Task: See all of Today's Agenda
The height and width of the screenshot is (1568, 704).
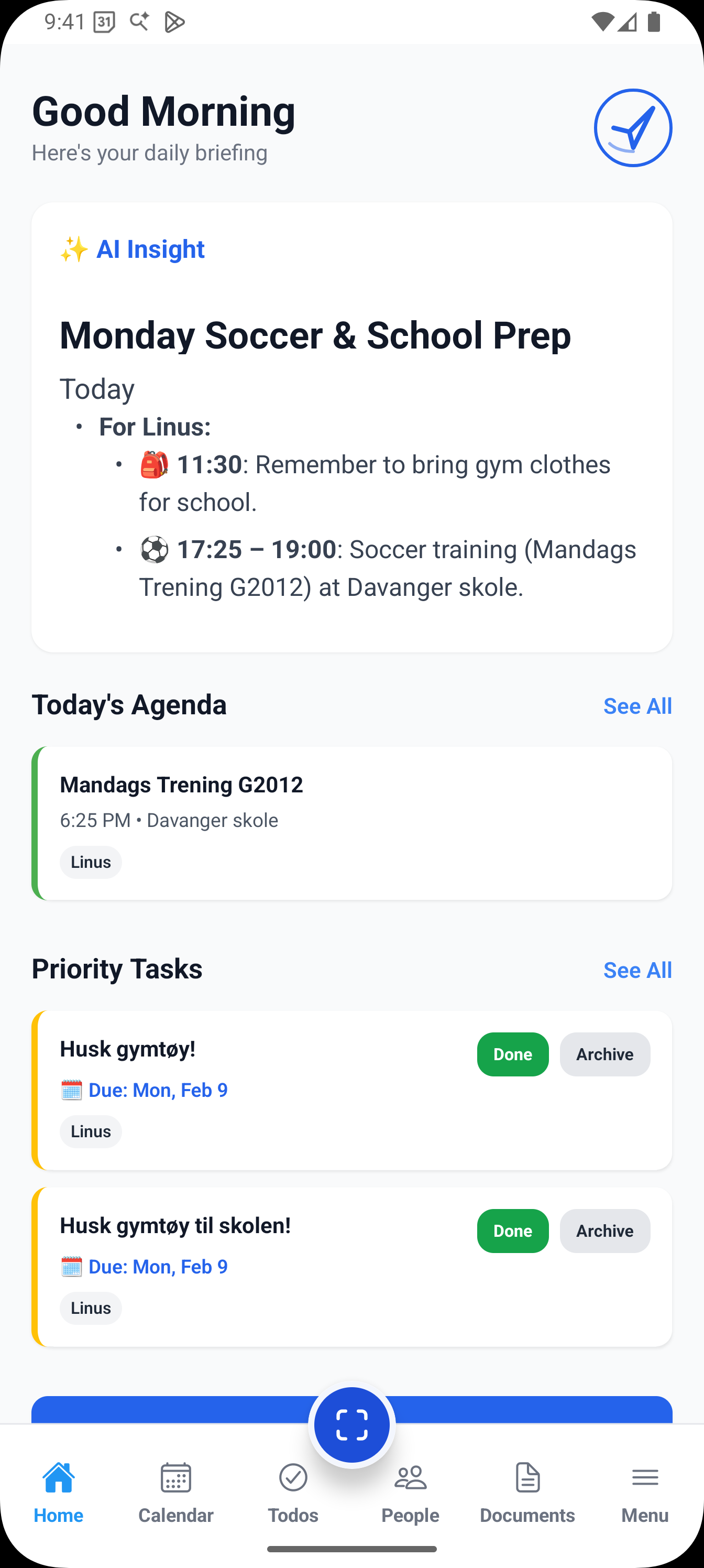Action: [637, 705]
